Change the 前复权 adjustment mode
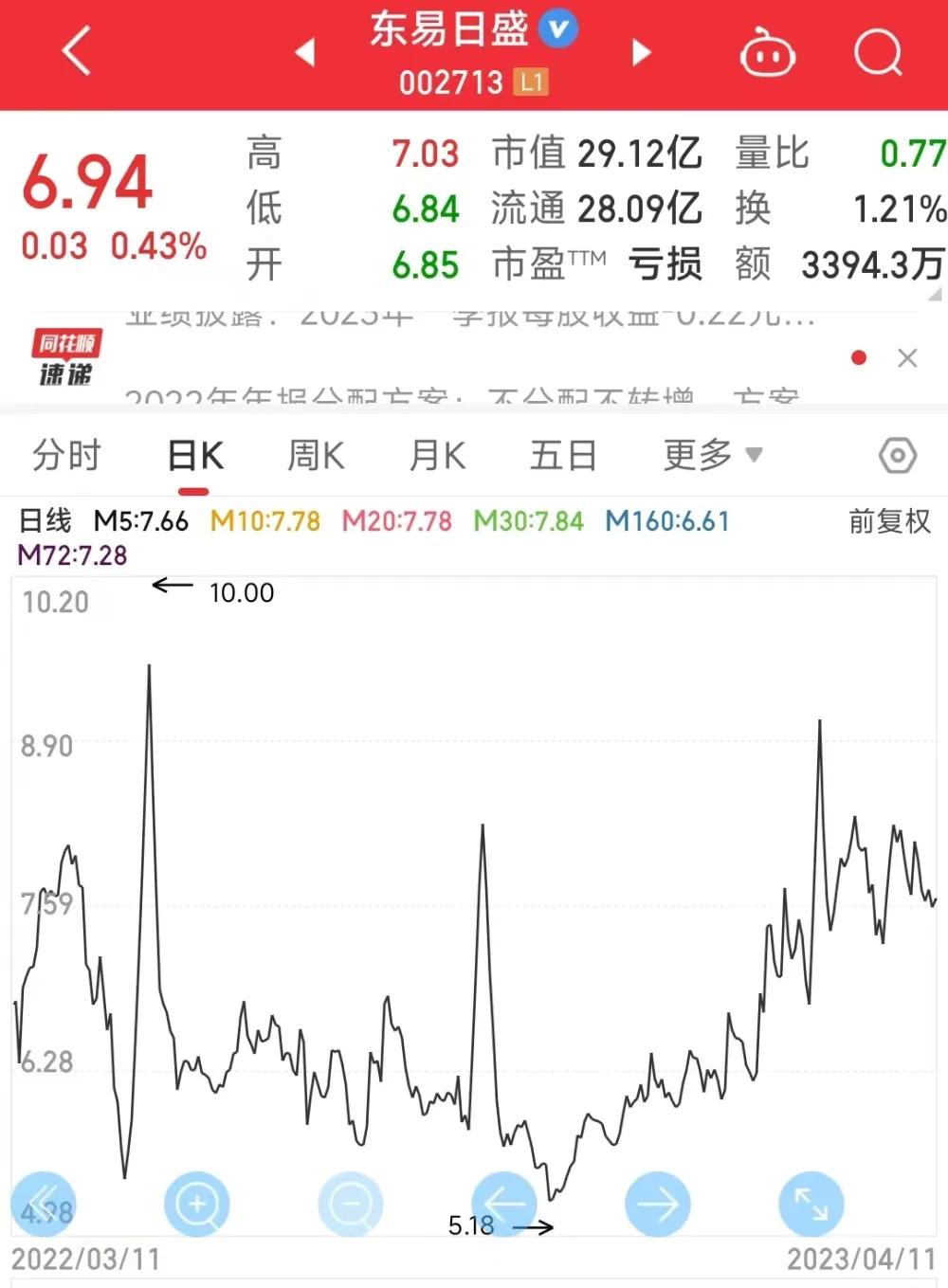 pyautogui.click(x=889, y=521)
